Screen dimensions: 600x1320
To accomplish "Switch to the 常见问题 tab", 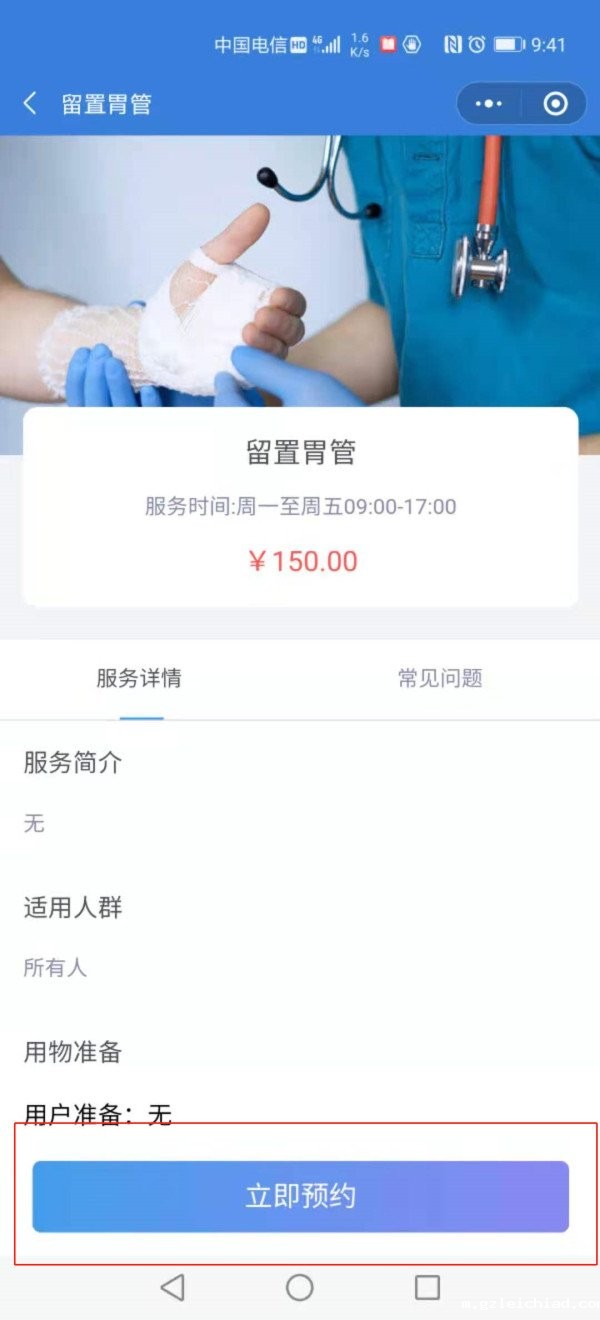I will (440, 678).
